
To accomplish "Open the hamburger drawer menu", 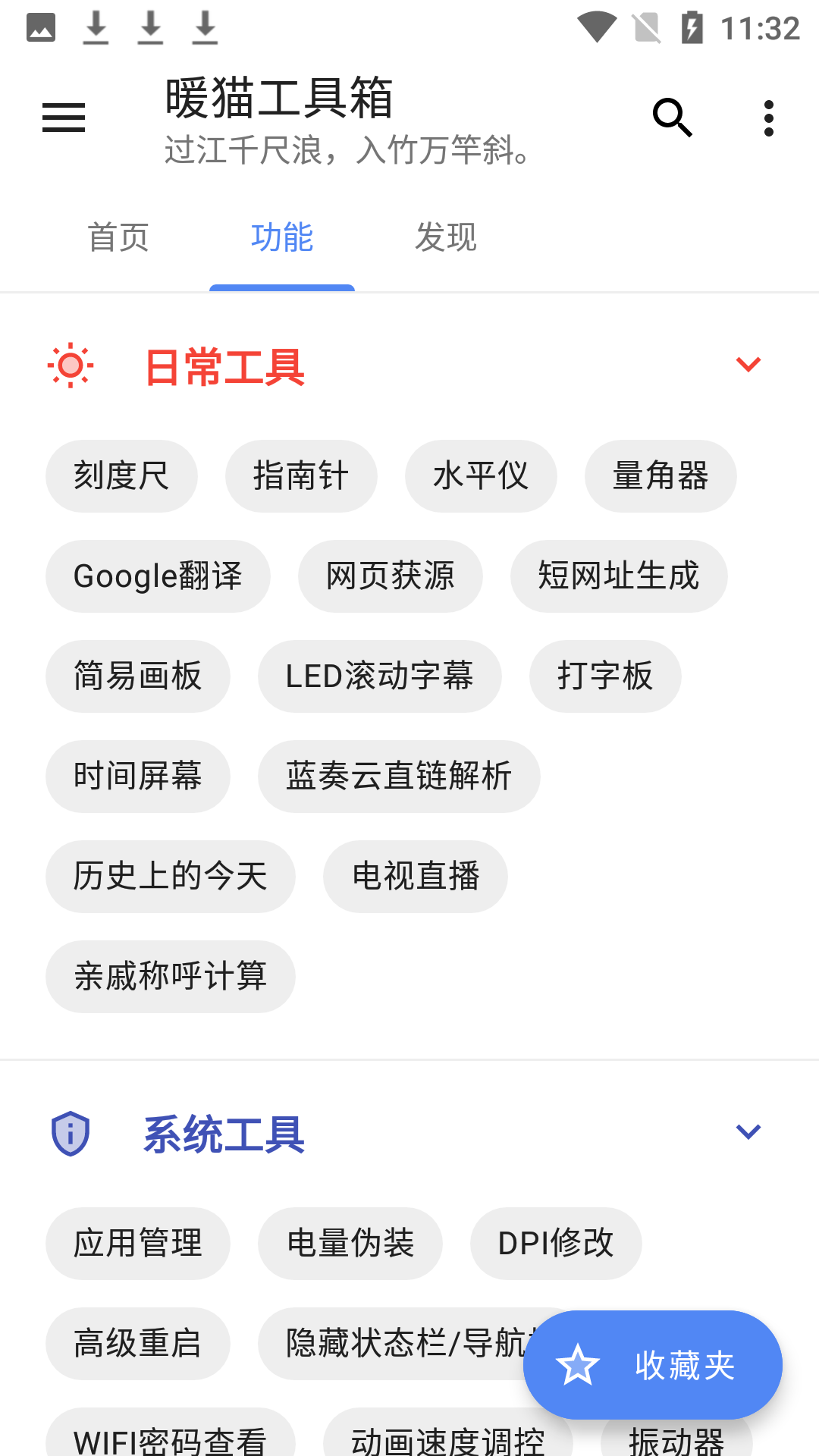I will (x=64, y=118).
